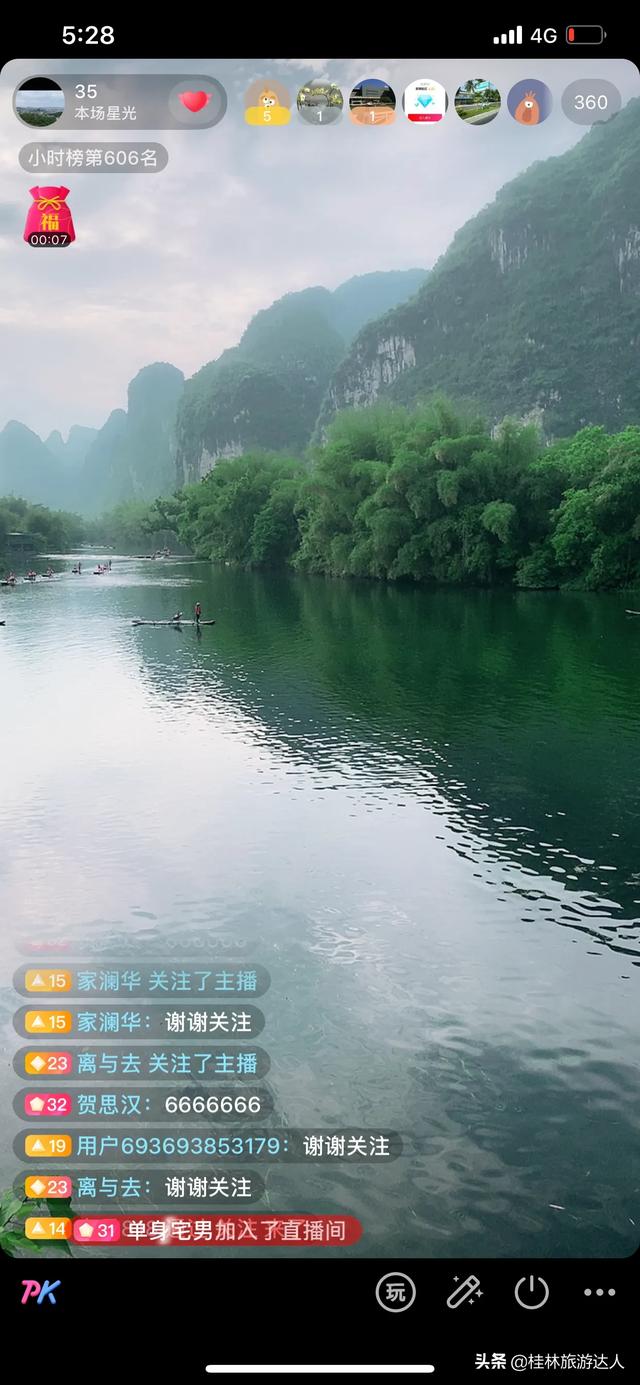This screenshot has height=1385, width=640.
Task: Open the magic wand beauty effects
Action: pyautogui.click(x=464, y=1292)
